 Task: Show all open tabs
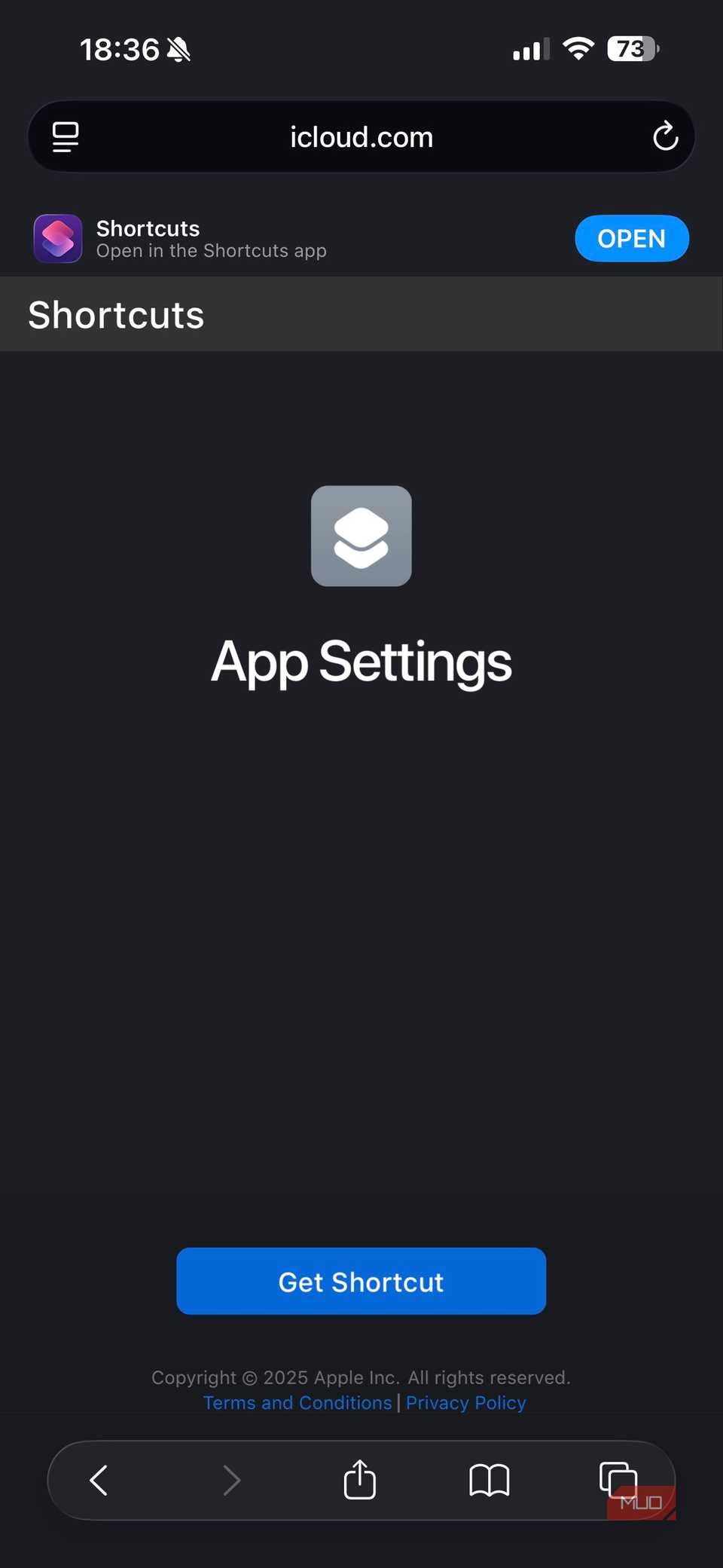coord(619,1479)
